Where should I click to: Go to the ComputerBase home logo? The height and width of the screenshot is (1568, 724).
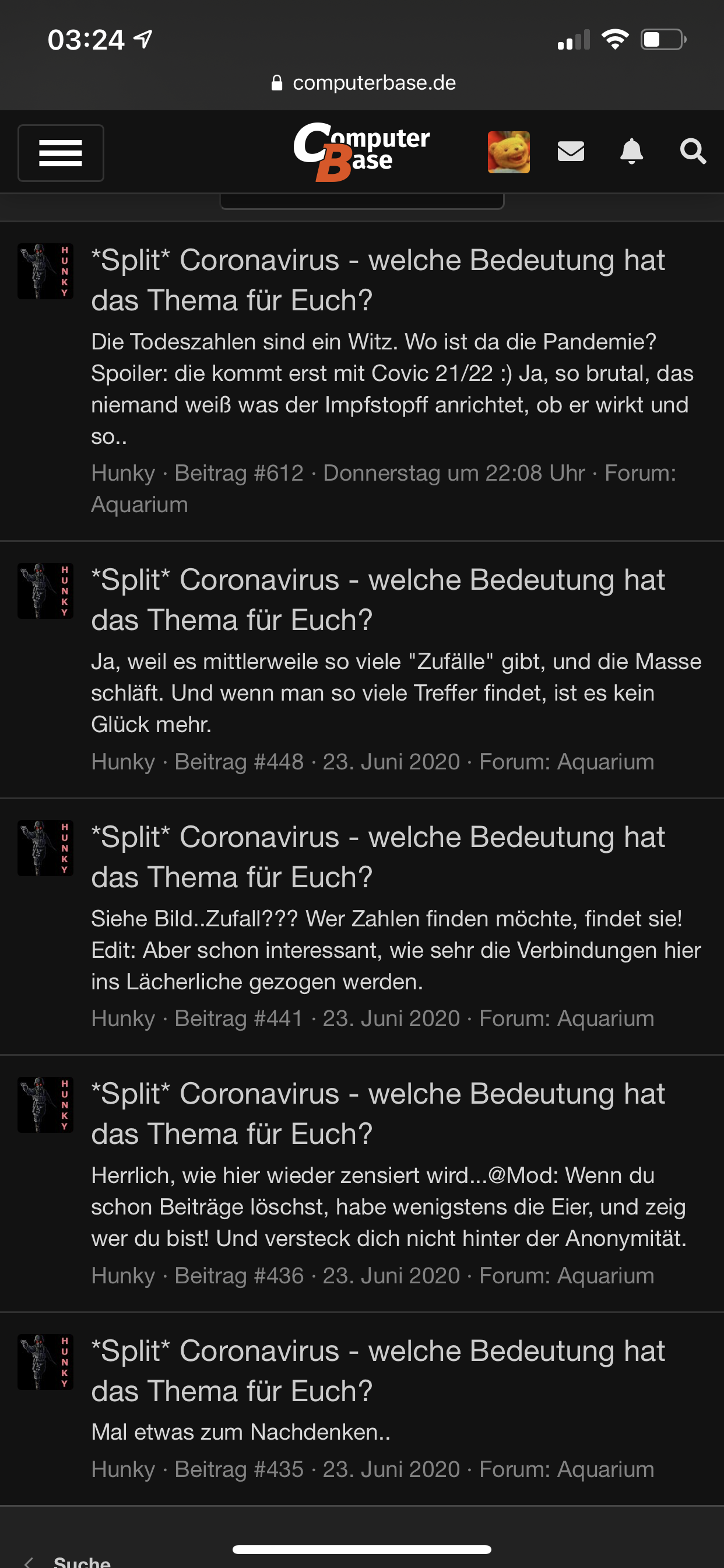[361, 152]
